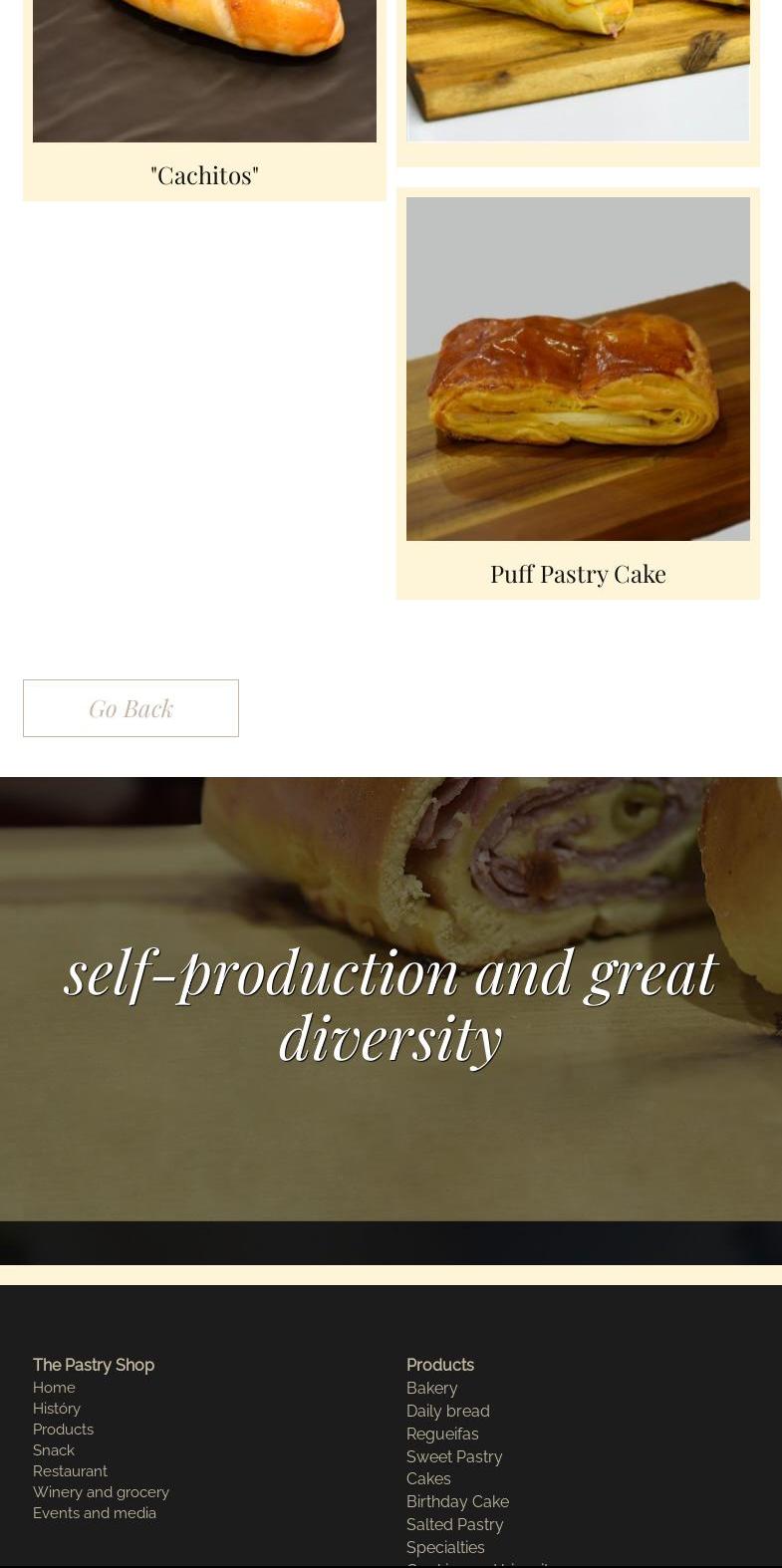Open the Restaurant footer link
The width and height of the screenshot is (782, 1568).
(70, 1471)
